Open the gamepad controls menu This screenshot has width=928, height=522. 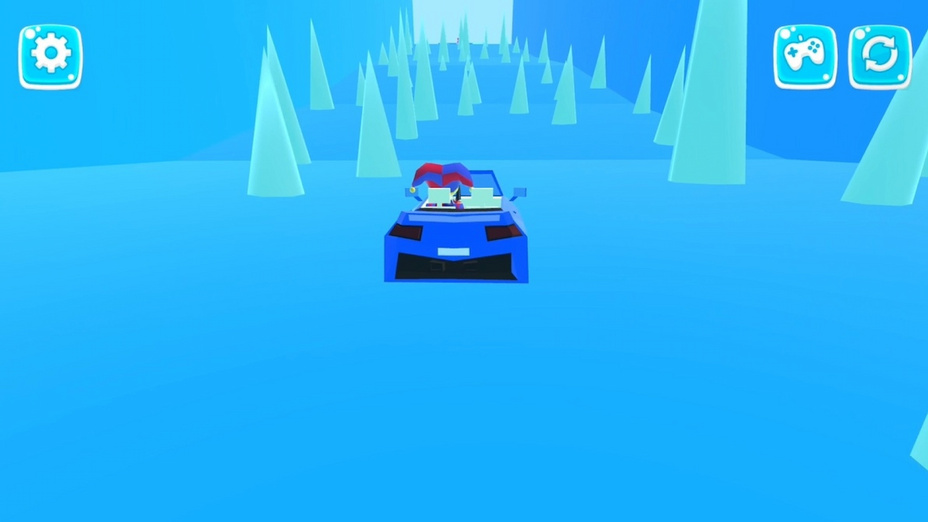pyautogui.click(x=804, y=55)
